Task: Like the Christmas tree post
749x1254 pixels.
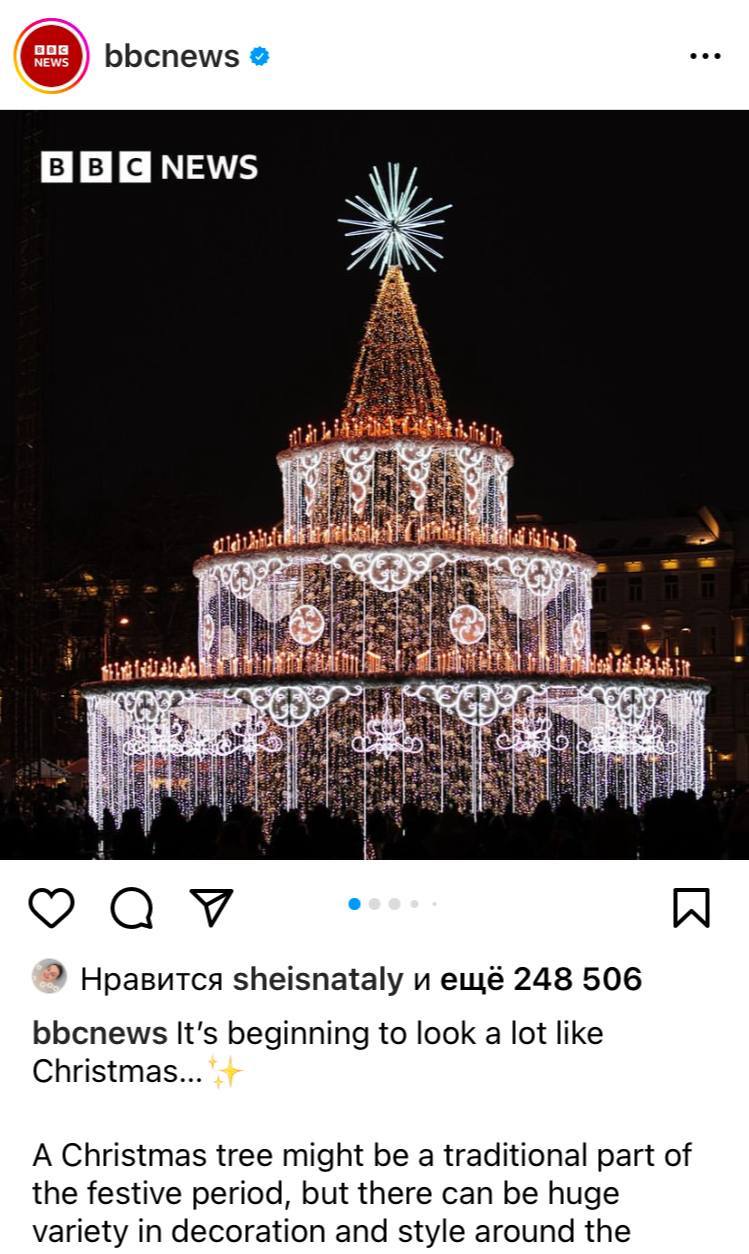Action: tap(52, 907)
